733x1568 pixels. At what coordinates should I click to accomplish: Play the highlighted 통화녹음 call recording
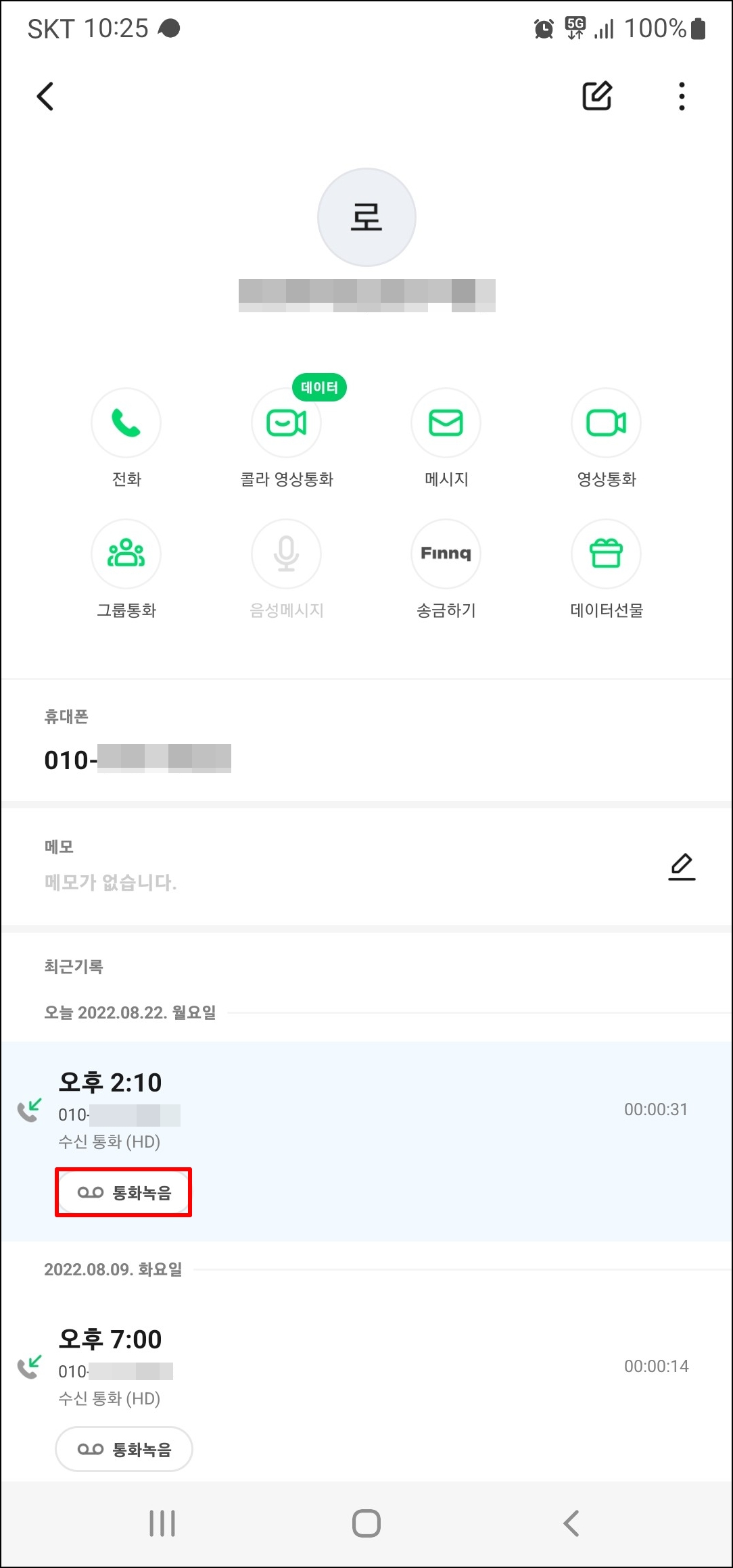pos(123,1192)
